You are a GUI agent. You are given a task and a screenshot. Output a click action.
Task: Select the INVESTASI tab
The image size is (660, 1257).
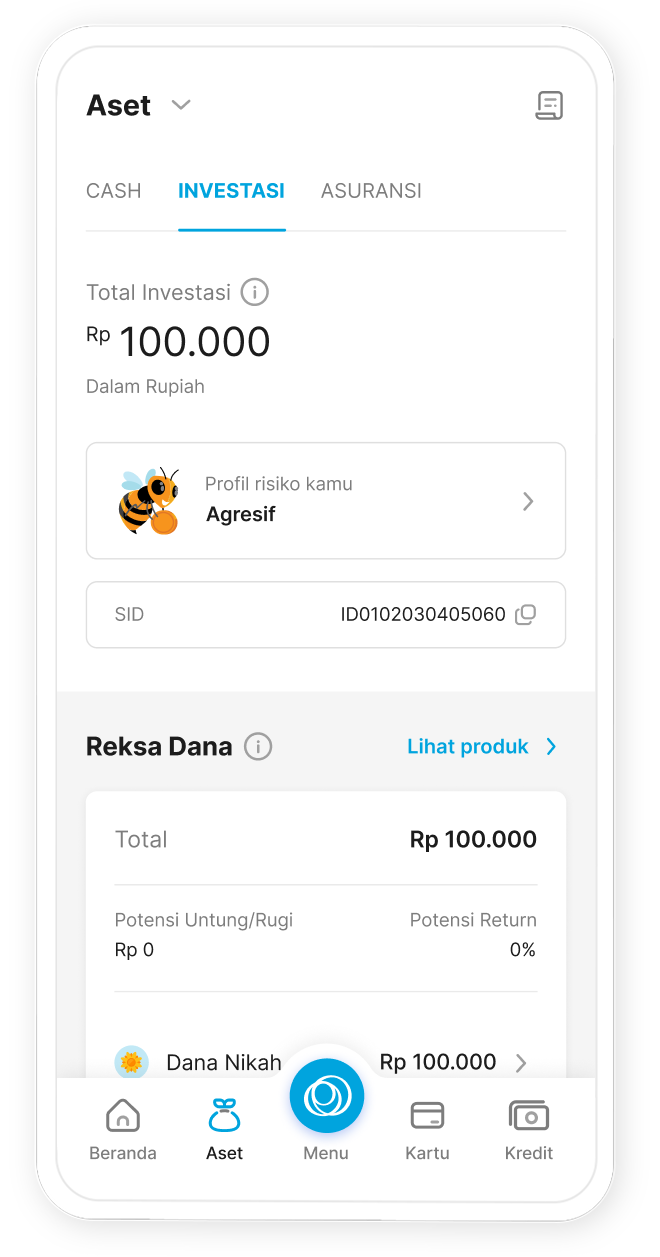[x=231, y=191]
